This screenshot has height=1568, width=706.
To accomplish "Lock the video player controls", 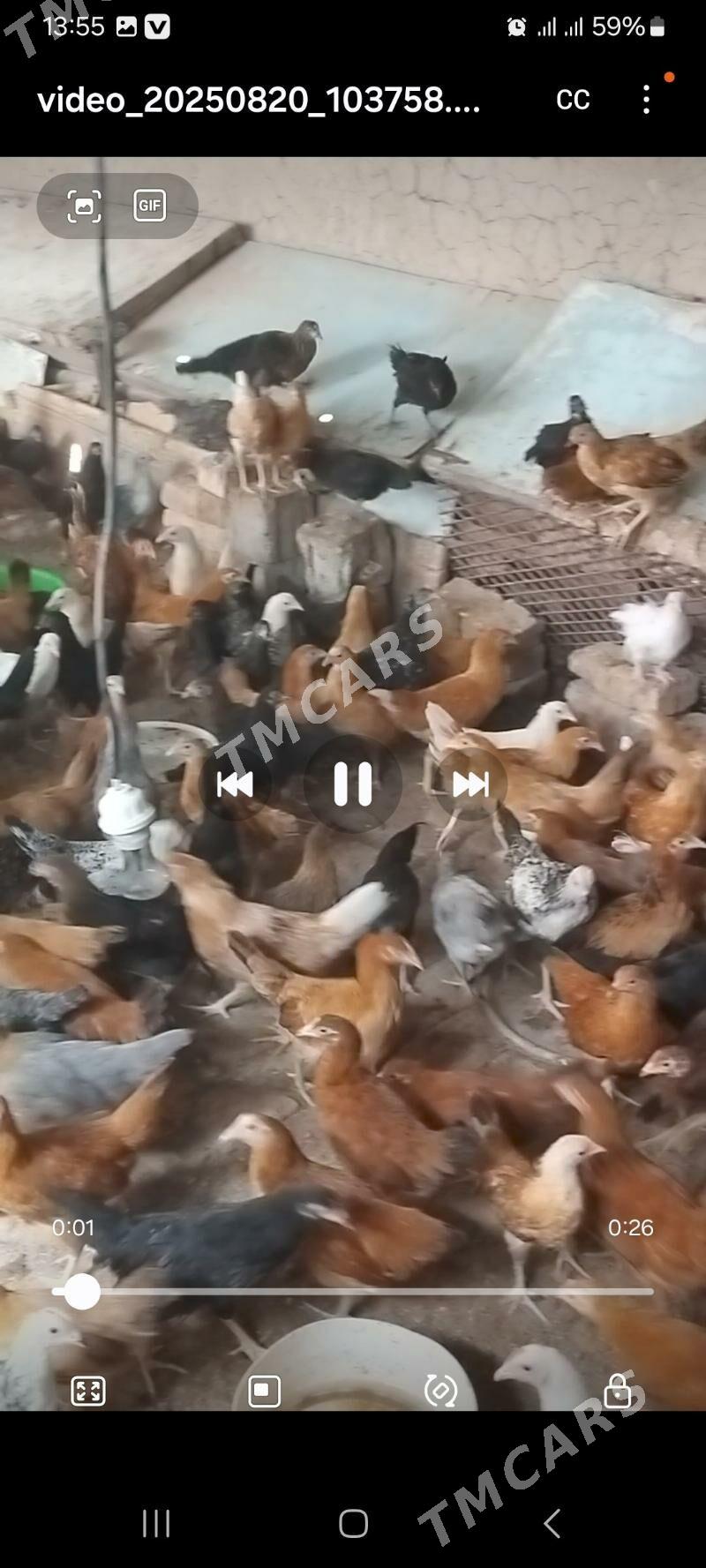I will 617,1392.
